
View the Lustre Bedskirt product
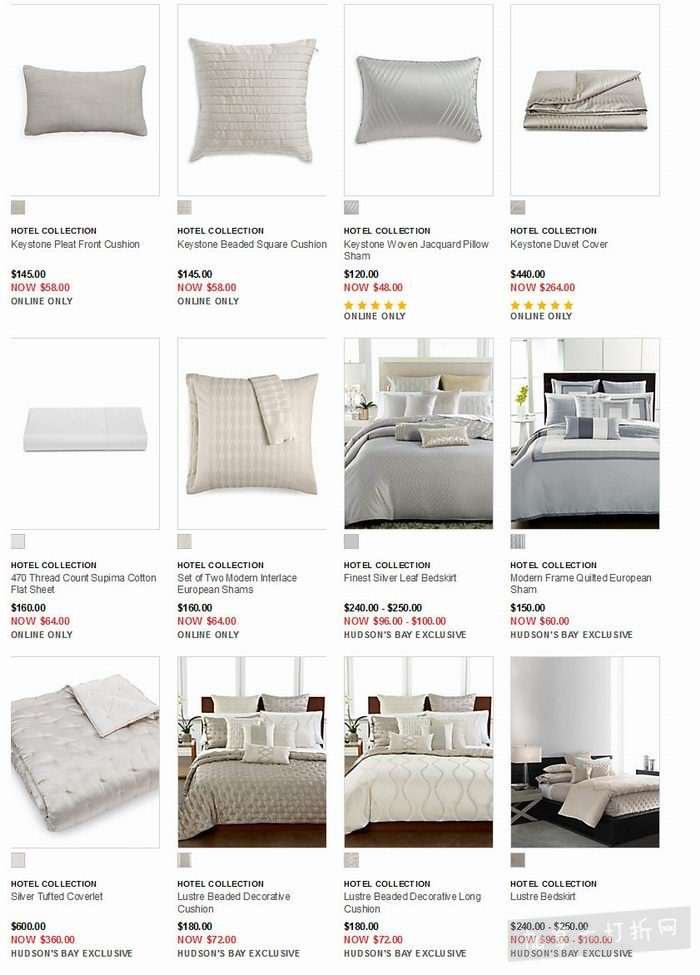[x=584, y=751]
